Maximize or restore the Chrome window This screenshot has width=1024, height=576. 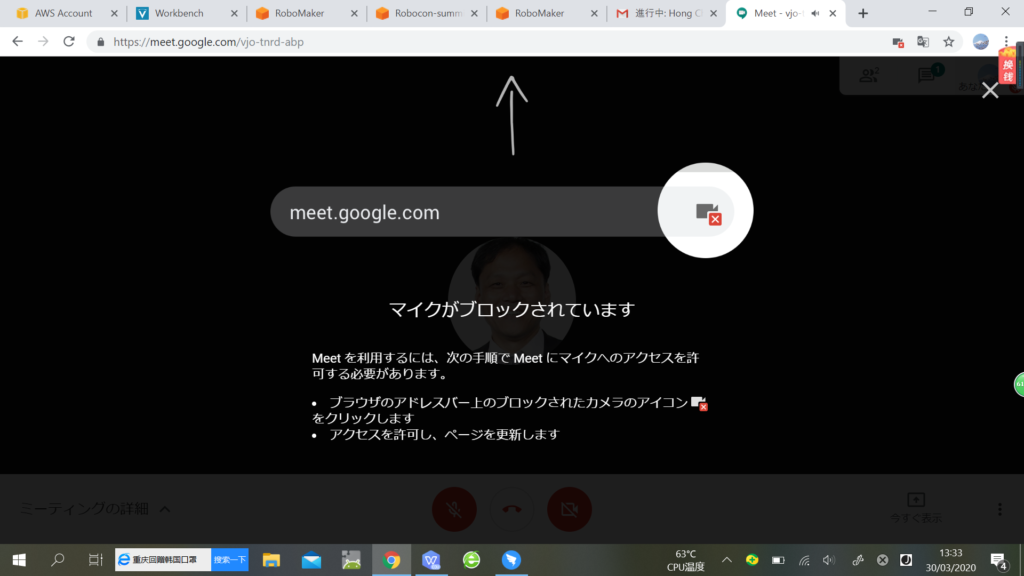pos(968,13)
